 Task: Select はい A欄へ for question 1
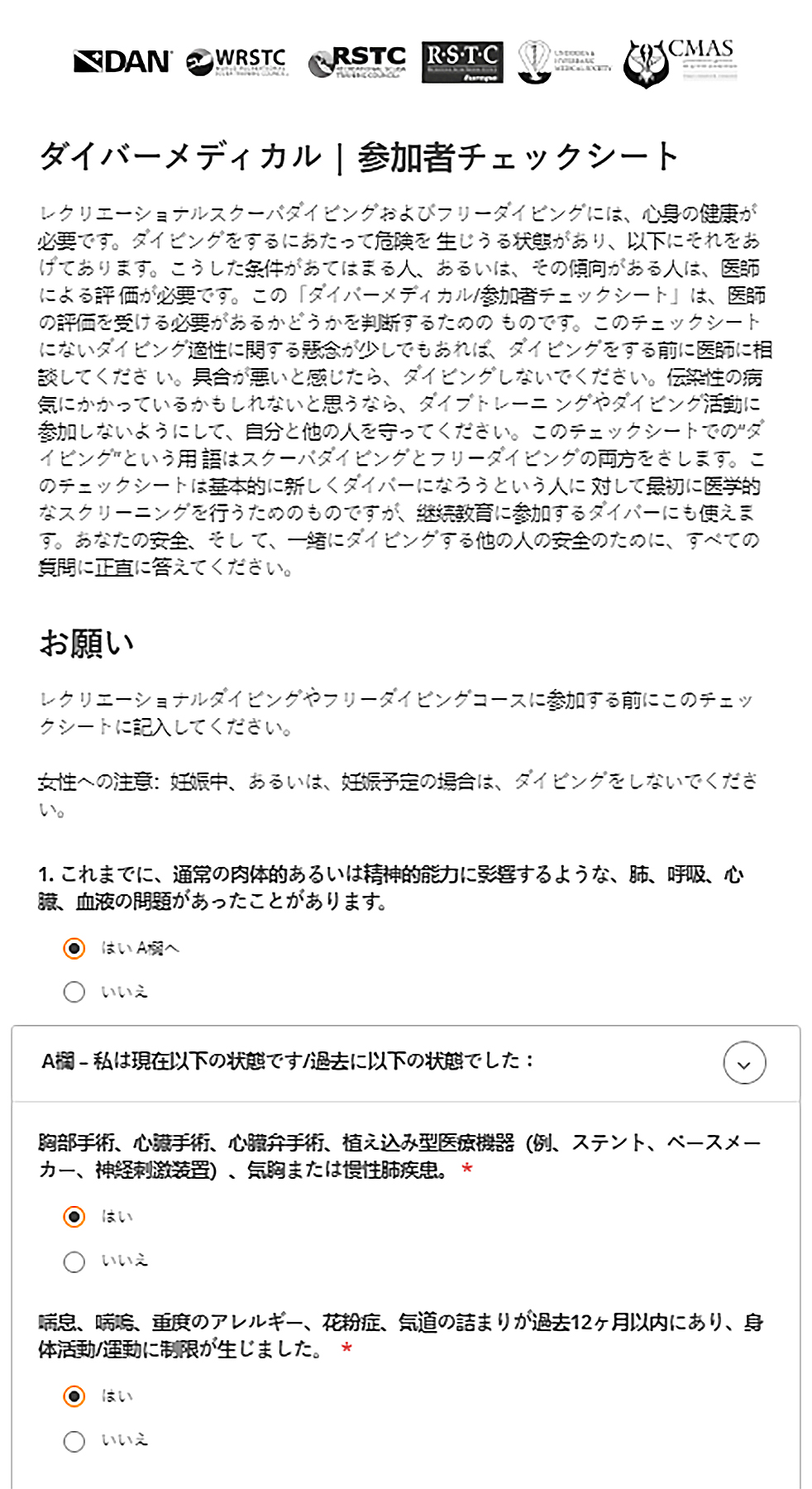click(x=74, y=948)
